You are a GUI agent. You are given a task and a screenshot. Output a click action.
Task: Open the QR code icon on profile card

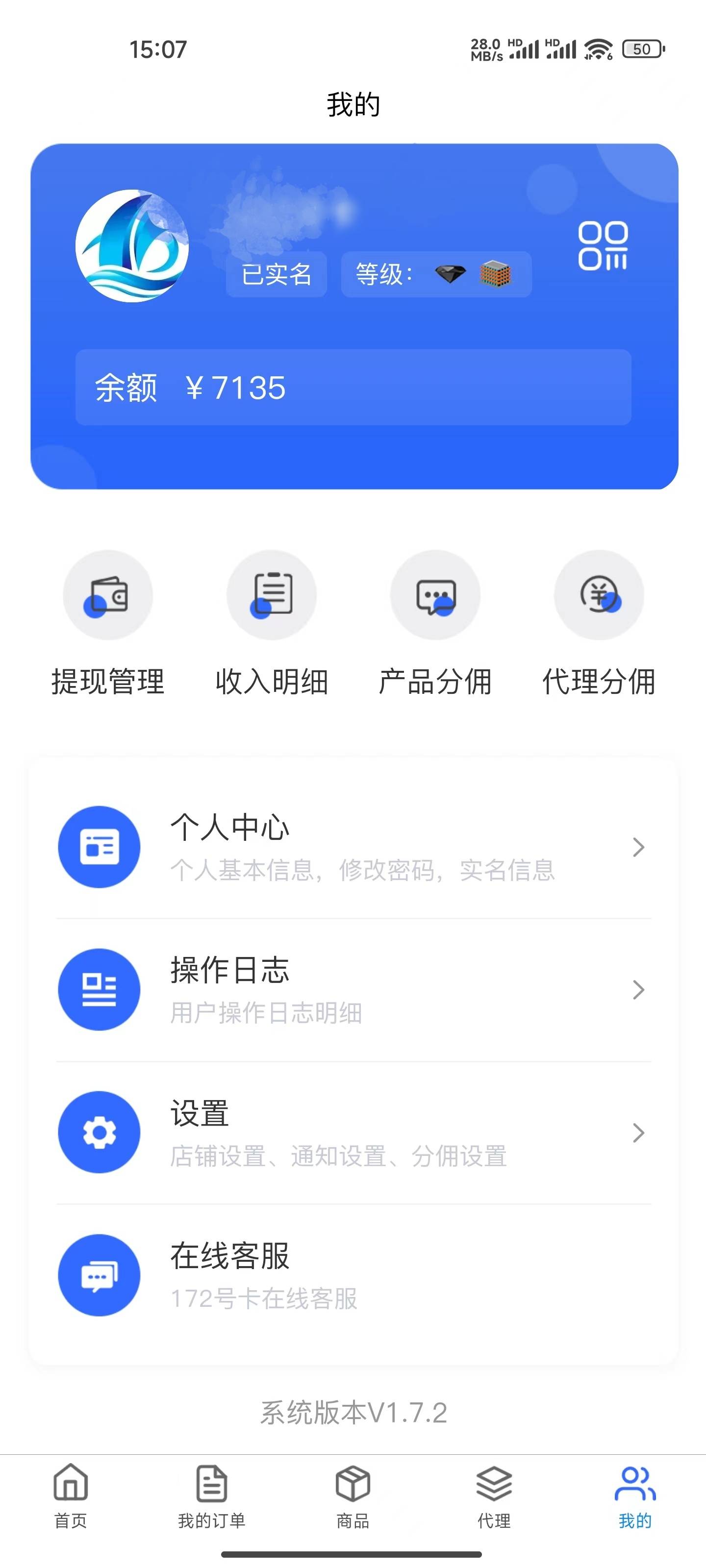coord(603,245)
